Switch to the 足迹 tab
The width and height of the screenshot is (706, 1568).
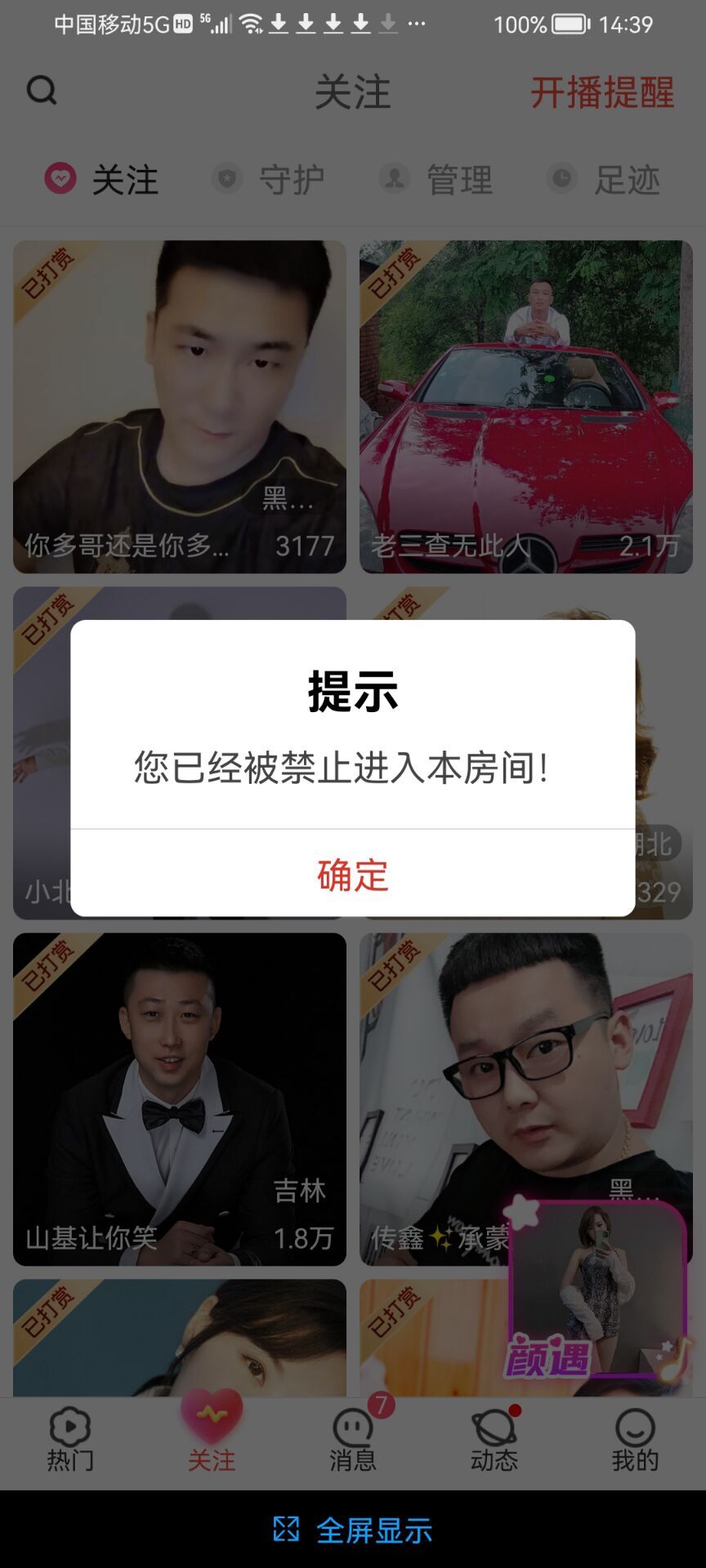[605, 179]
